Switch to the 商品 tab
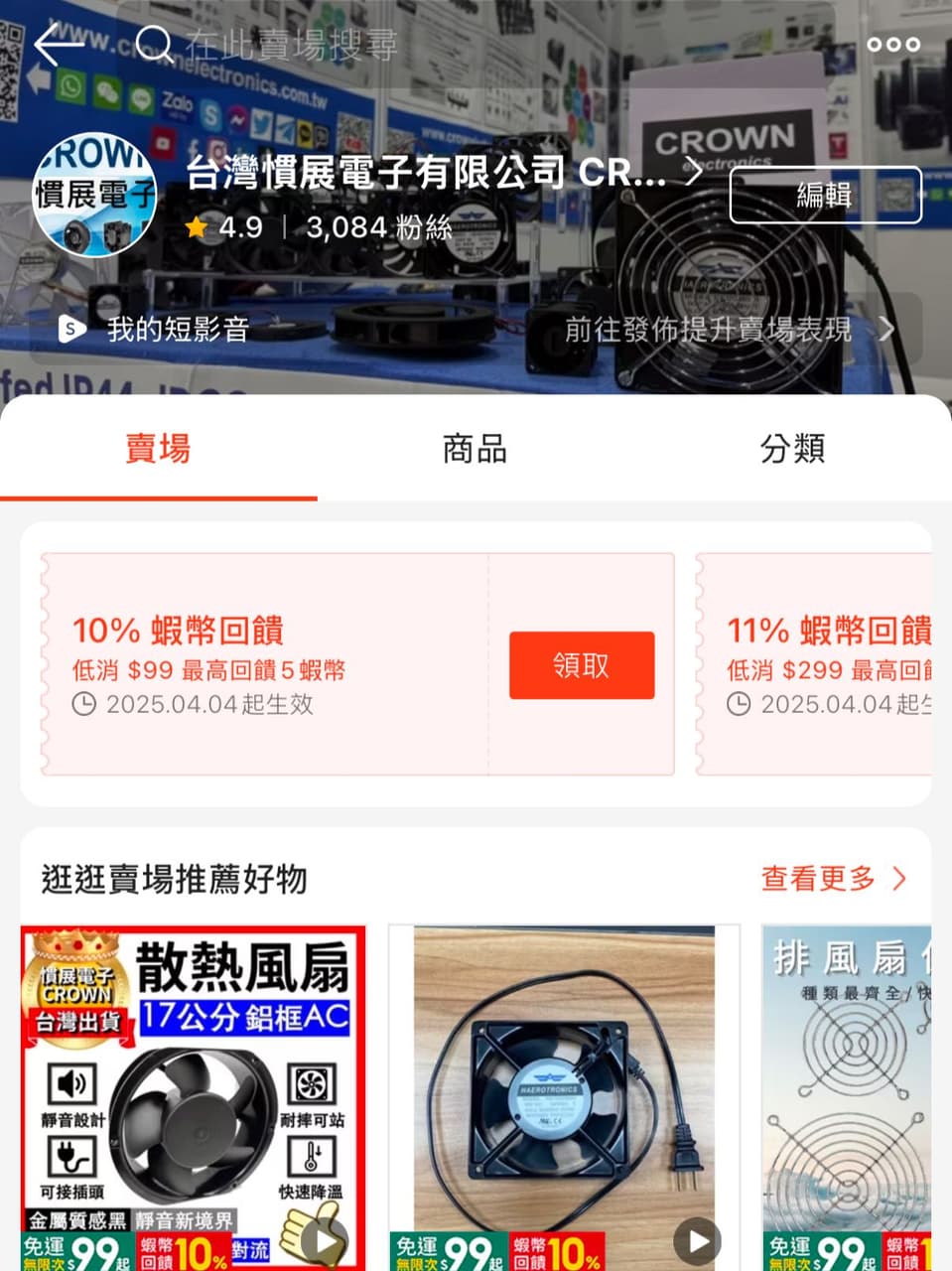This screenshot has height=1271, width=952. click(473, 450)
